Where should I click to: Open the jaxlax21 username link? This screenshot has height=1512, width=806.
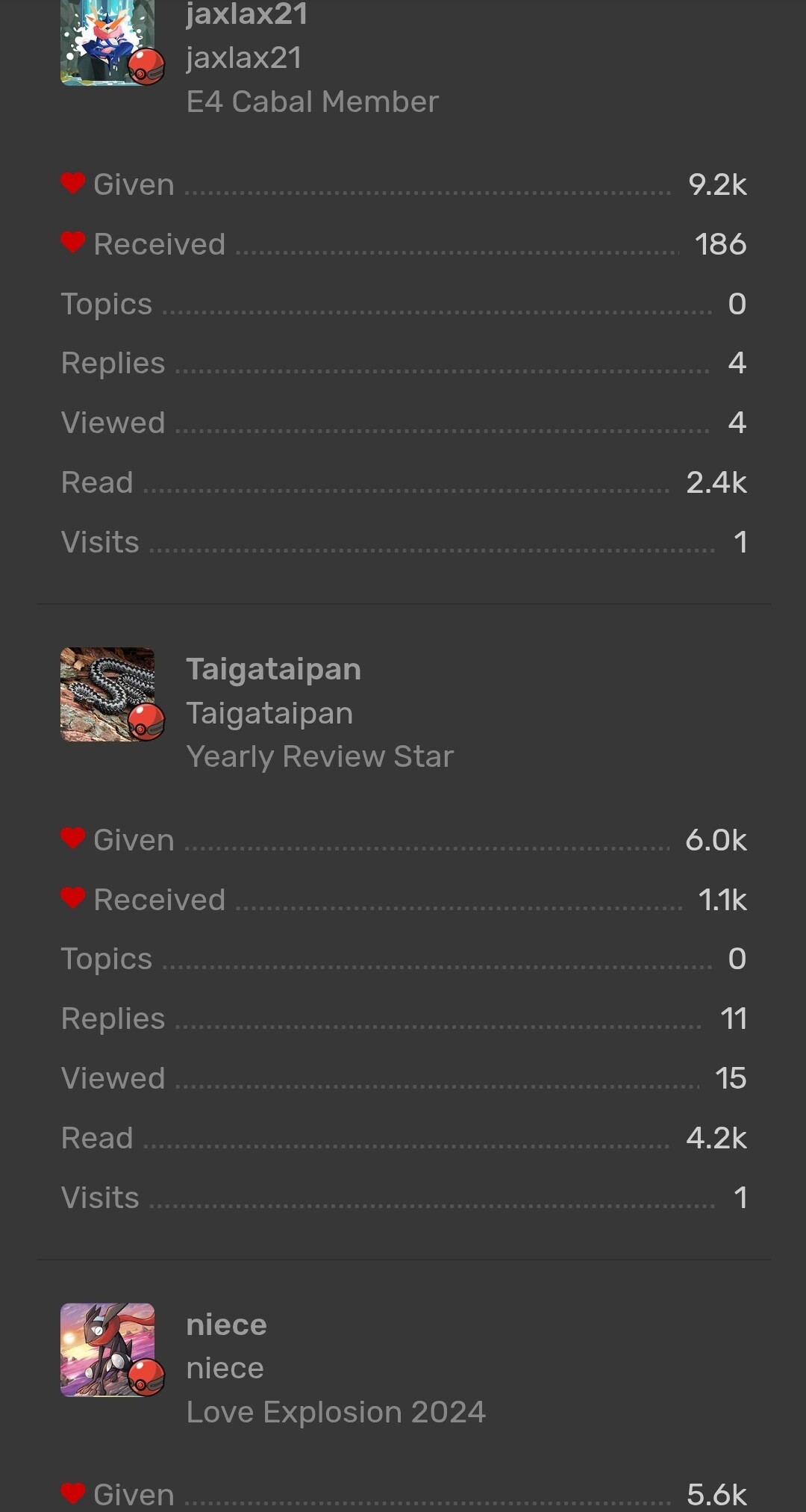[x=246, y=14]
